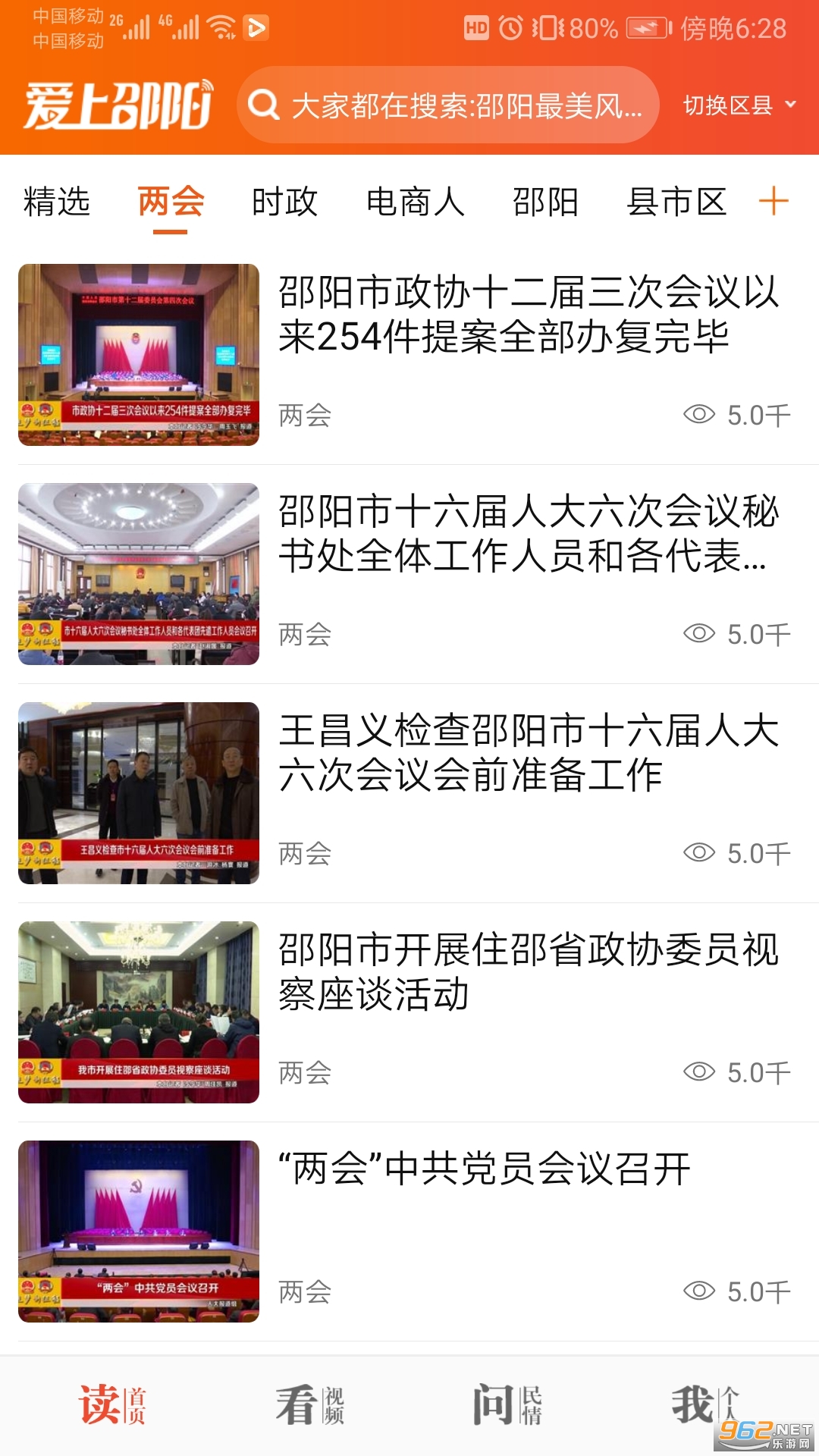
Task: Switch to the 精选 tab
Action: [57, 202]
